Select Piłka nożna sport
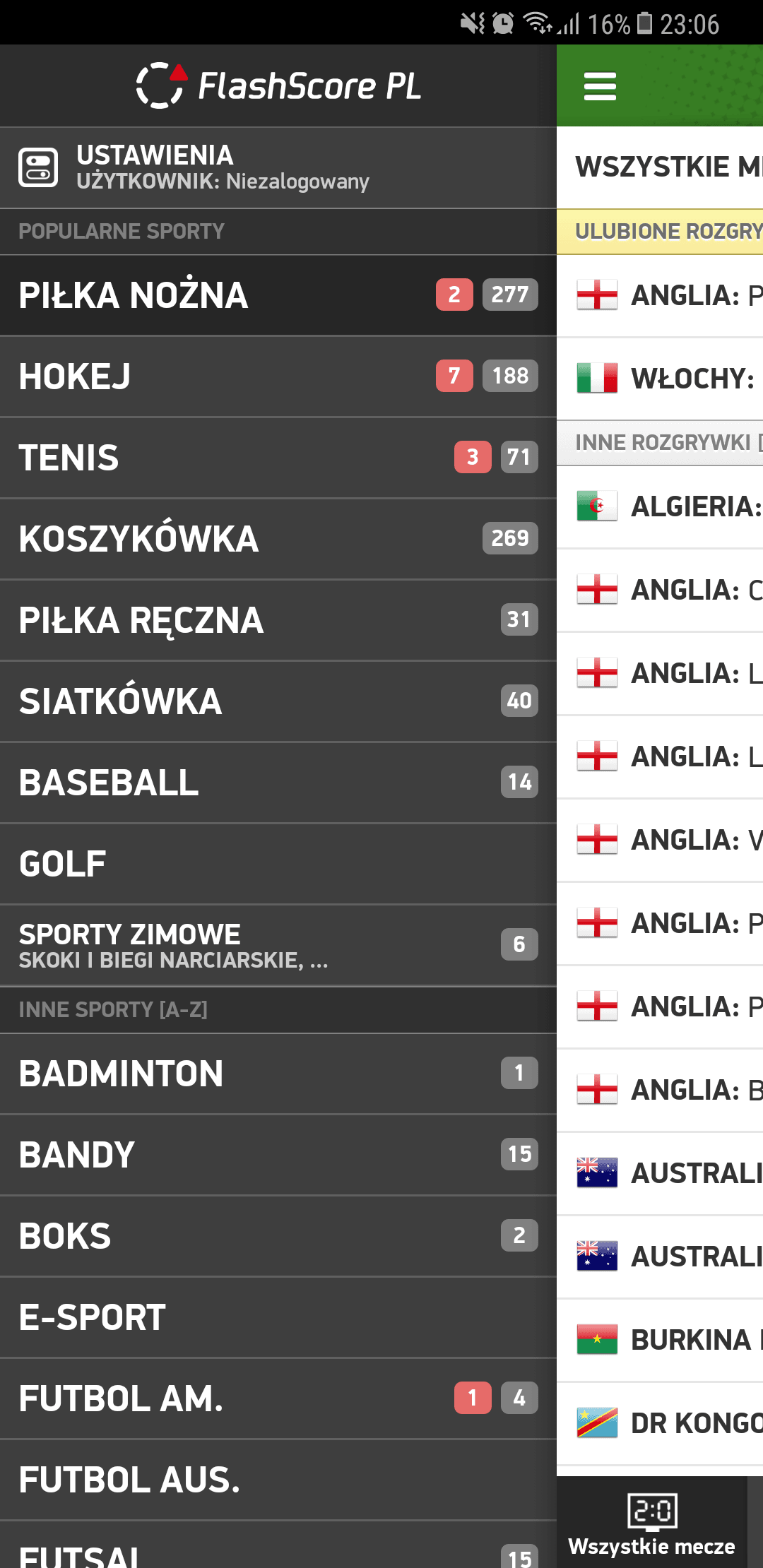This screenshot has width=763, height=1568. click(x=278, y=295)
